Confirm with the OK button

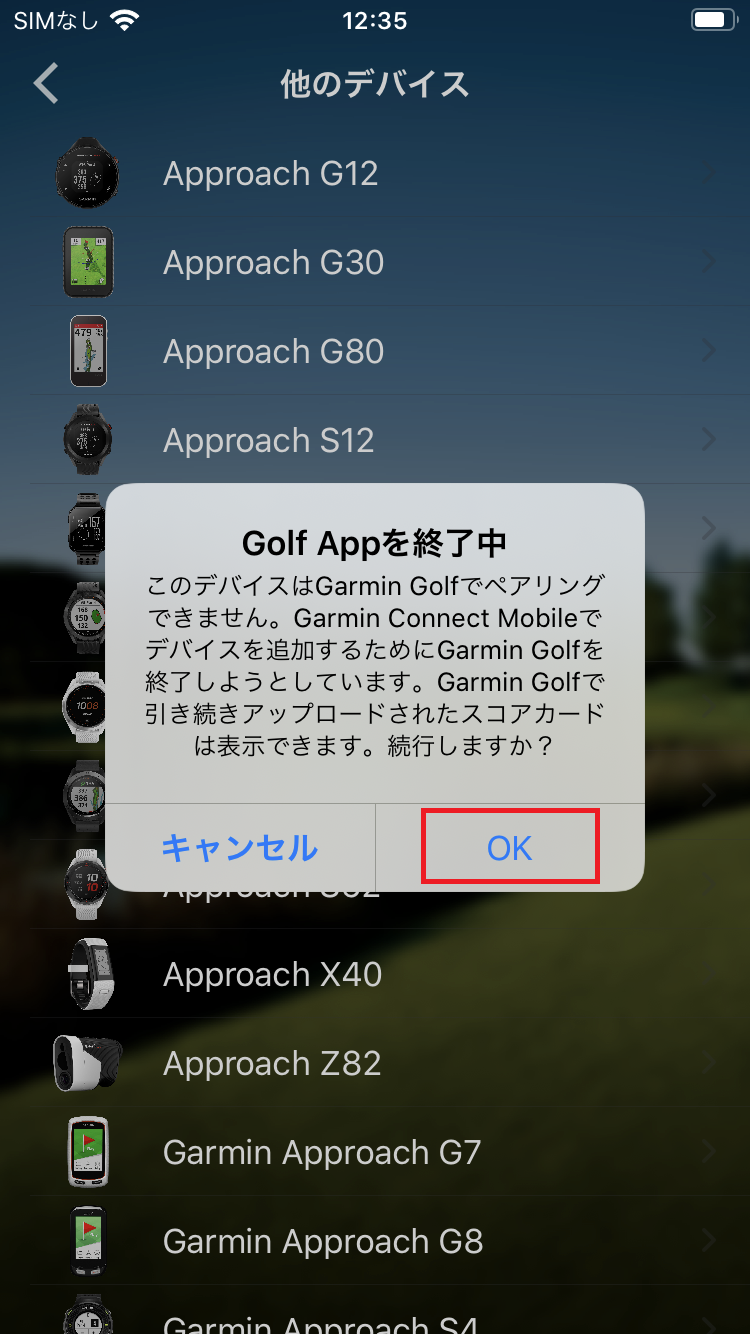[x=510, y=848]
